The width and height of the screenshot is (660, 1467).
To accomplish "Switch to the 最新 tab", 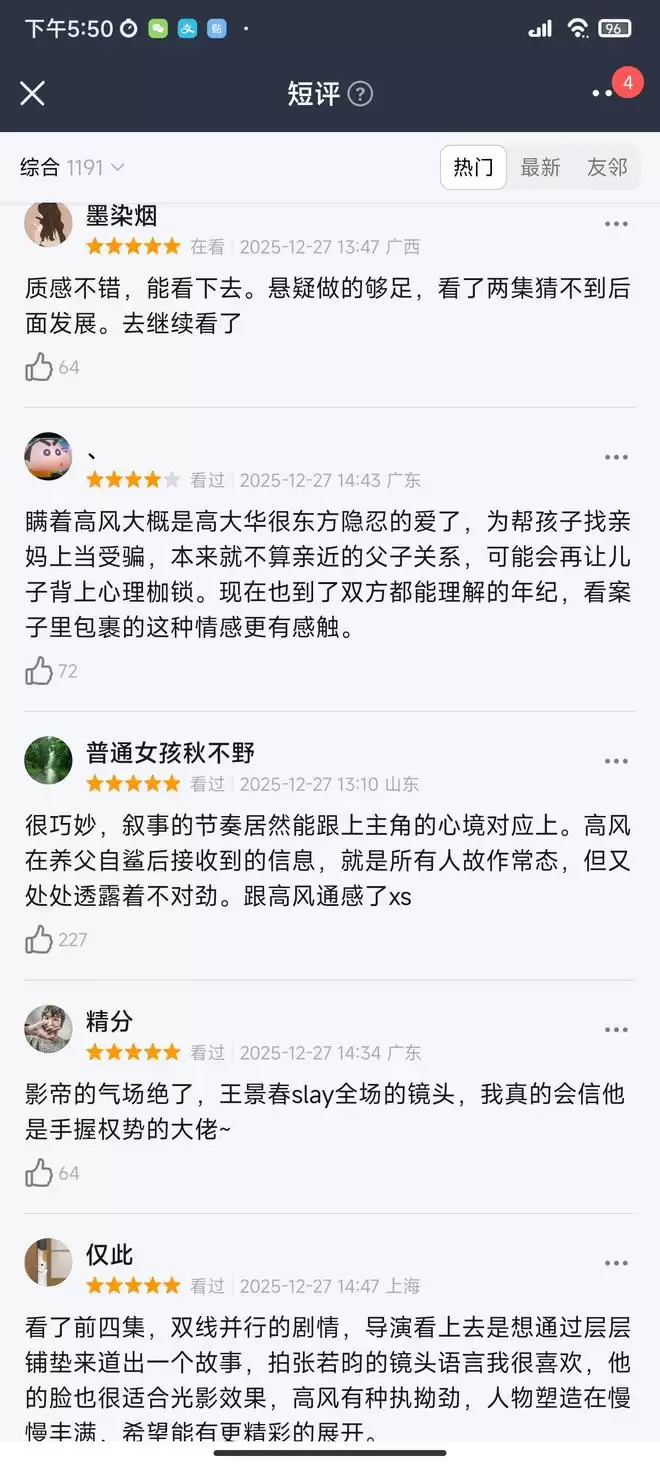I will click(x=540, y=168).
